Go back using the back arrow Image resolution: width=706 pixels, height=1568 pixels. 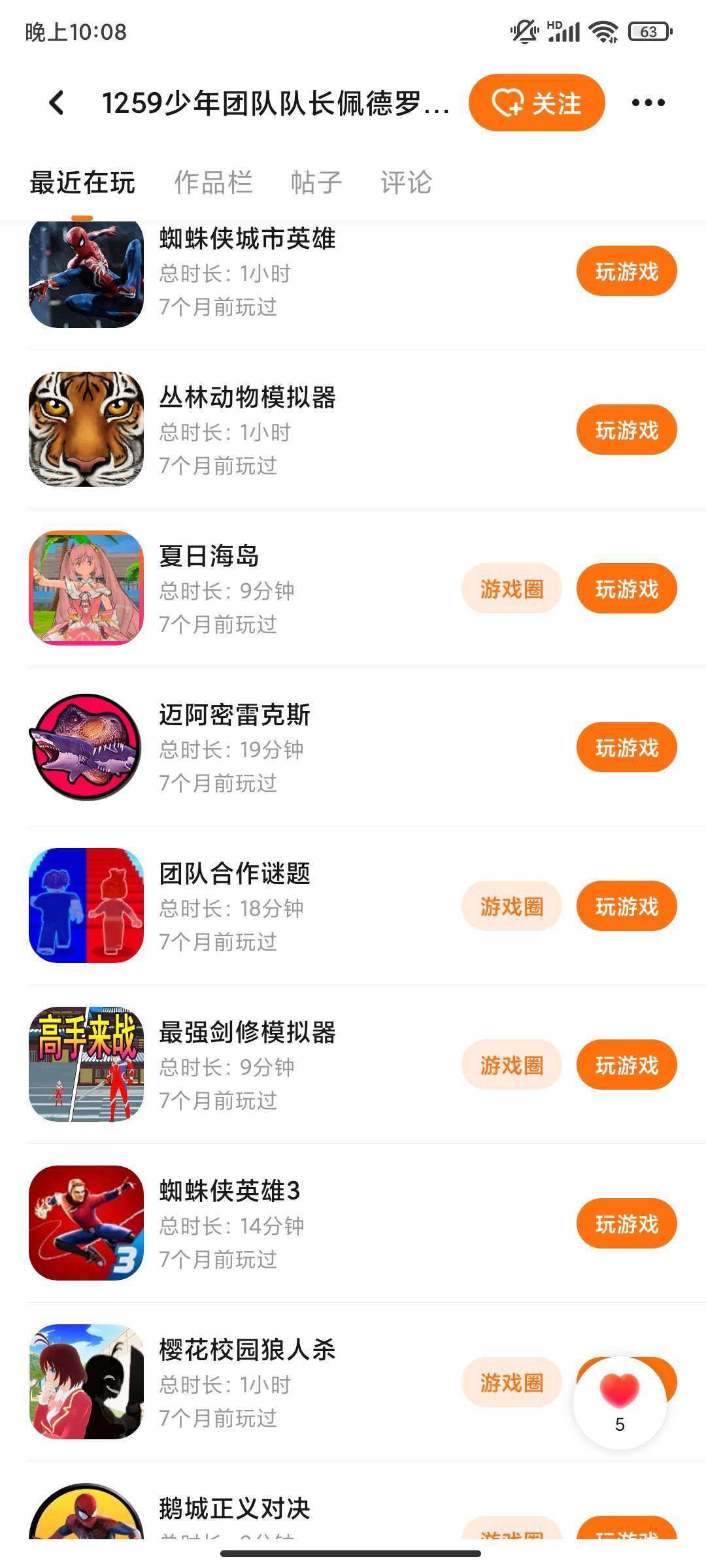(58, 103)
